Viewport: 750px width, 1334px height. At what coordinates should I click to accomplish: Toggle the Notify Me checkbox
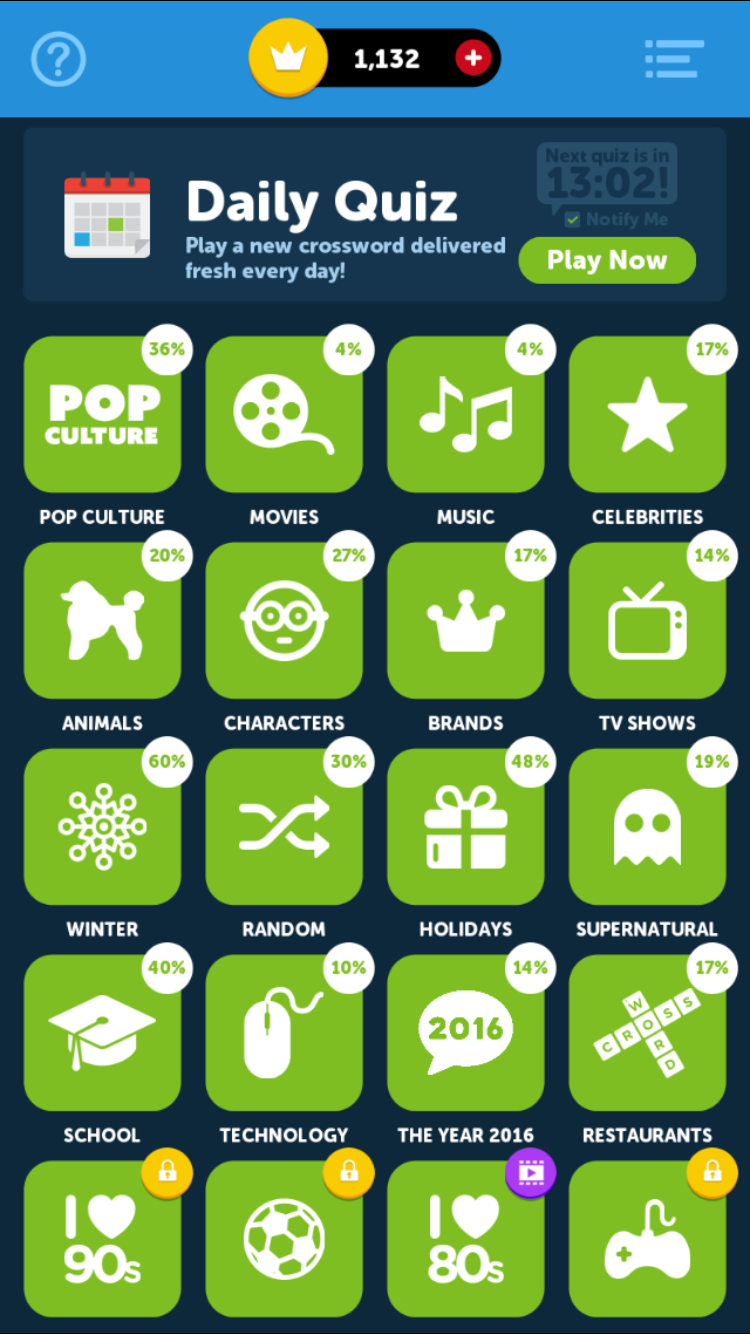tap(572, 219)
